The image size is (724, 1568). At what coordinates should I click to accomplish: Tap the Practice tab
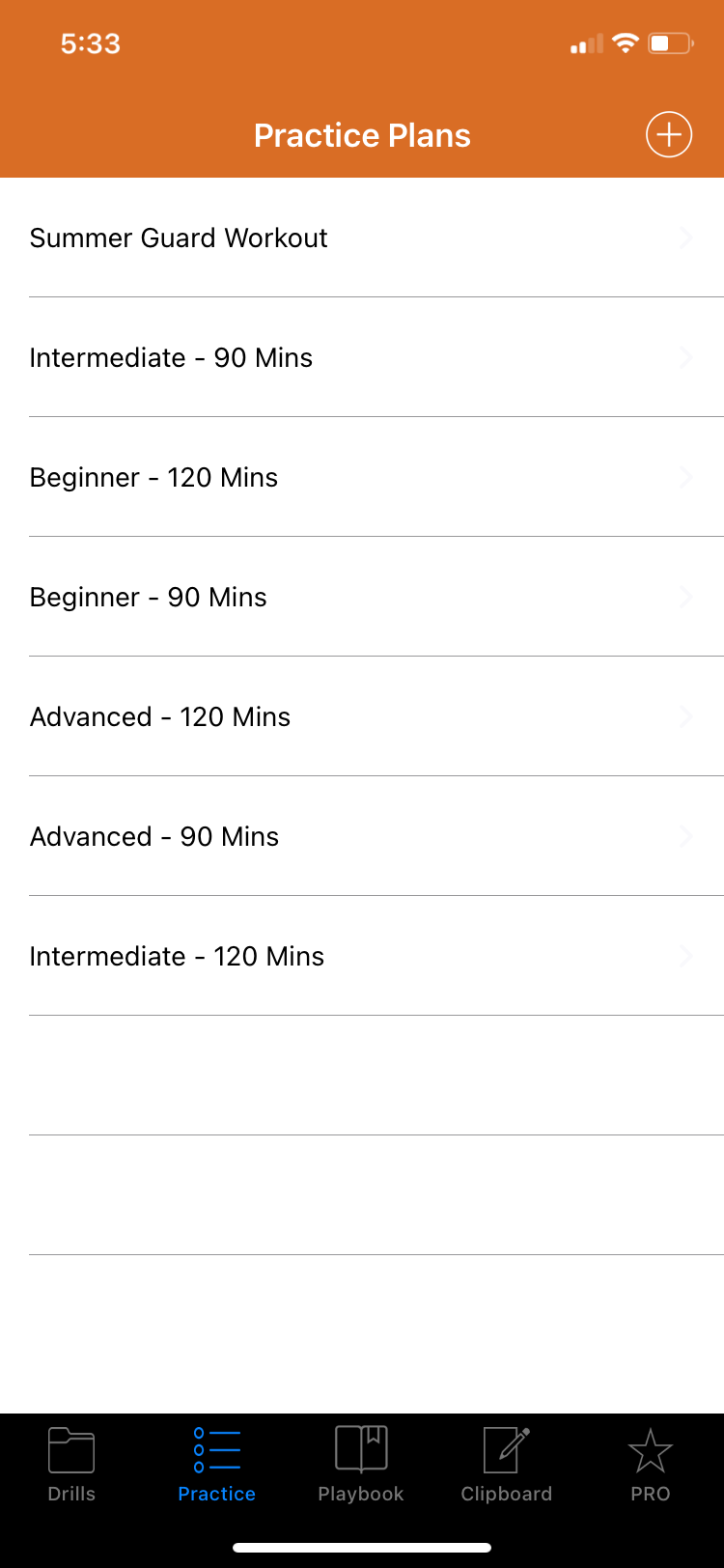coord(216,1464)
